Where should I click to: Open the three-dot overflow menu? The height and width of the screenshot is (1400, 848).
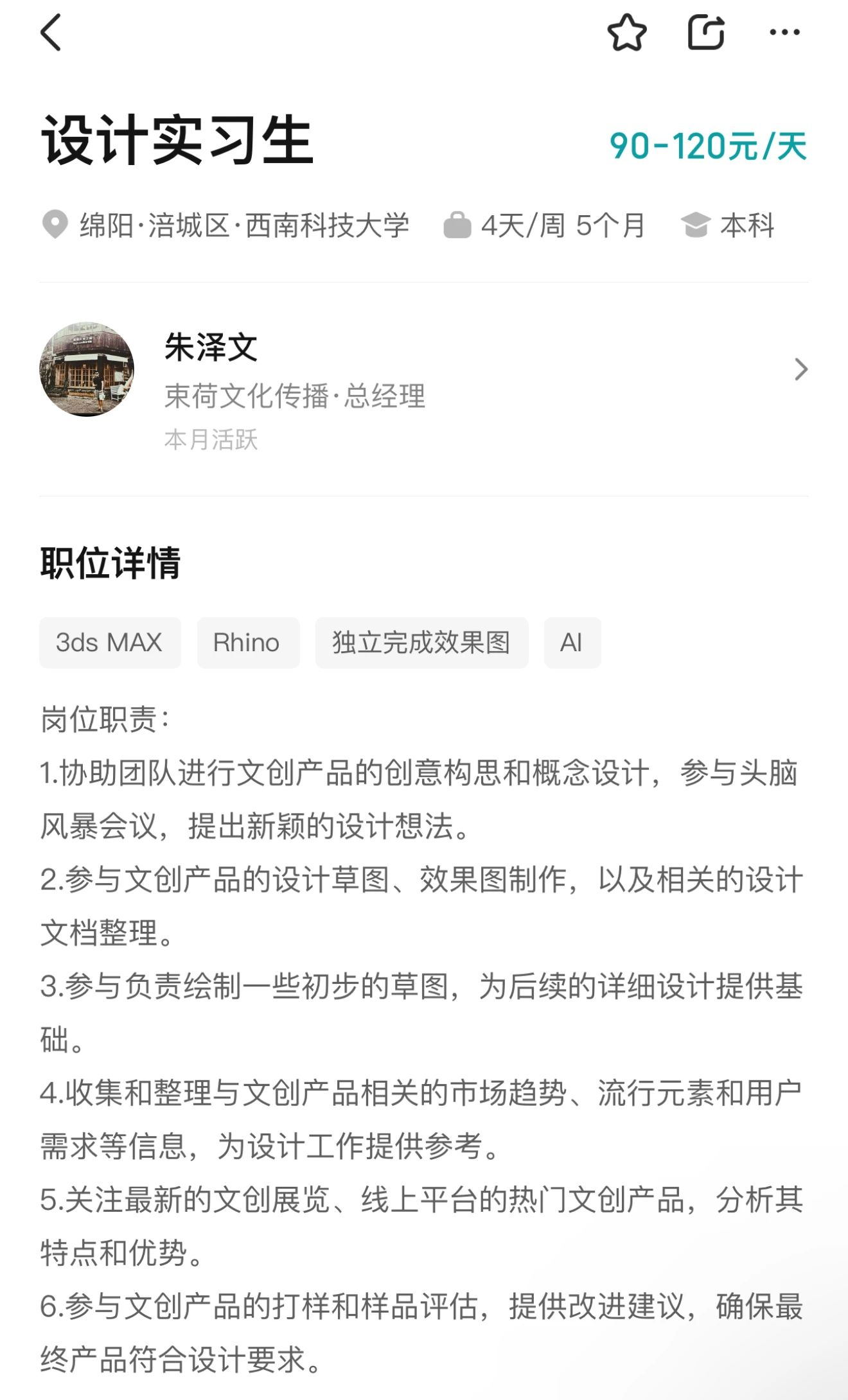coord(784,32)
